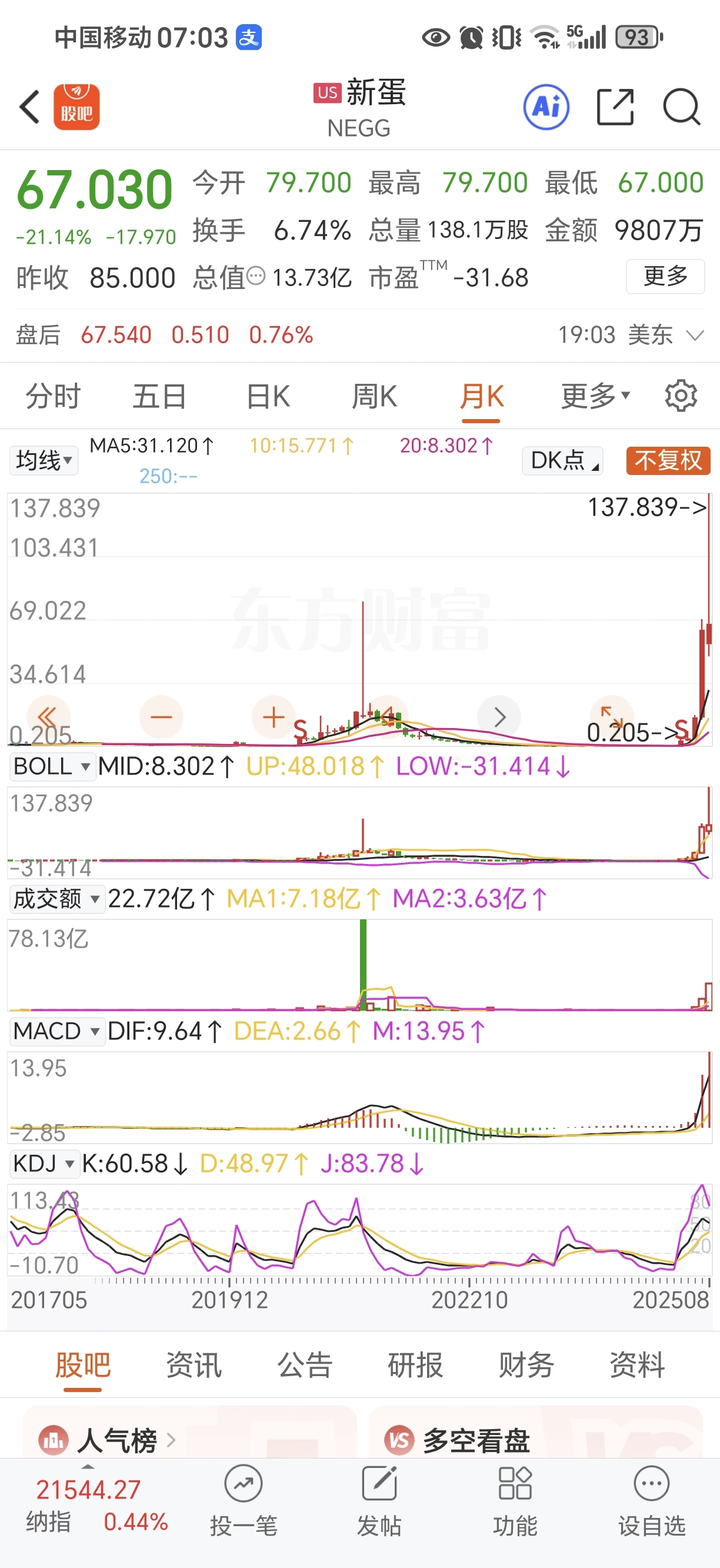Change the MACD indicator dropdown
Screen dimensions: 720x1568
(x=57, y=1031)
